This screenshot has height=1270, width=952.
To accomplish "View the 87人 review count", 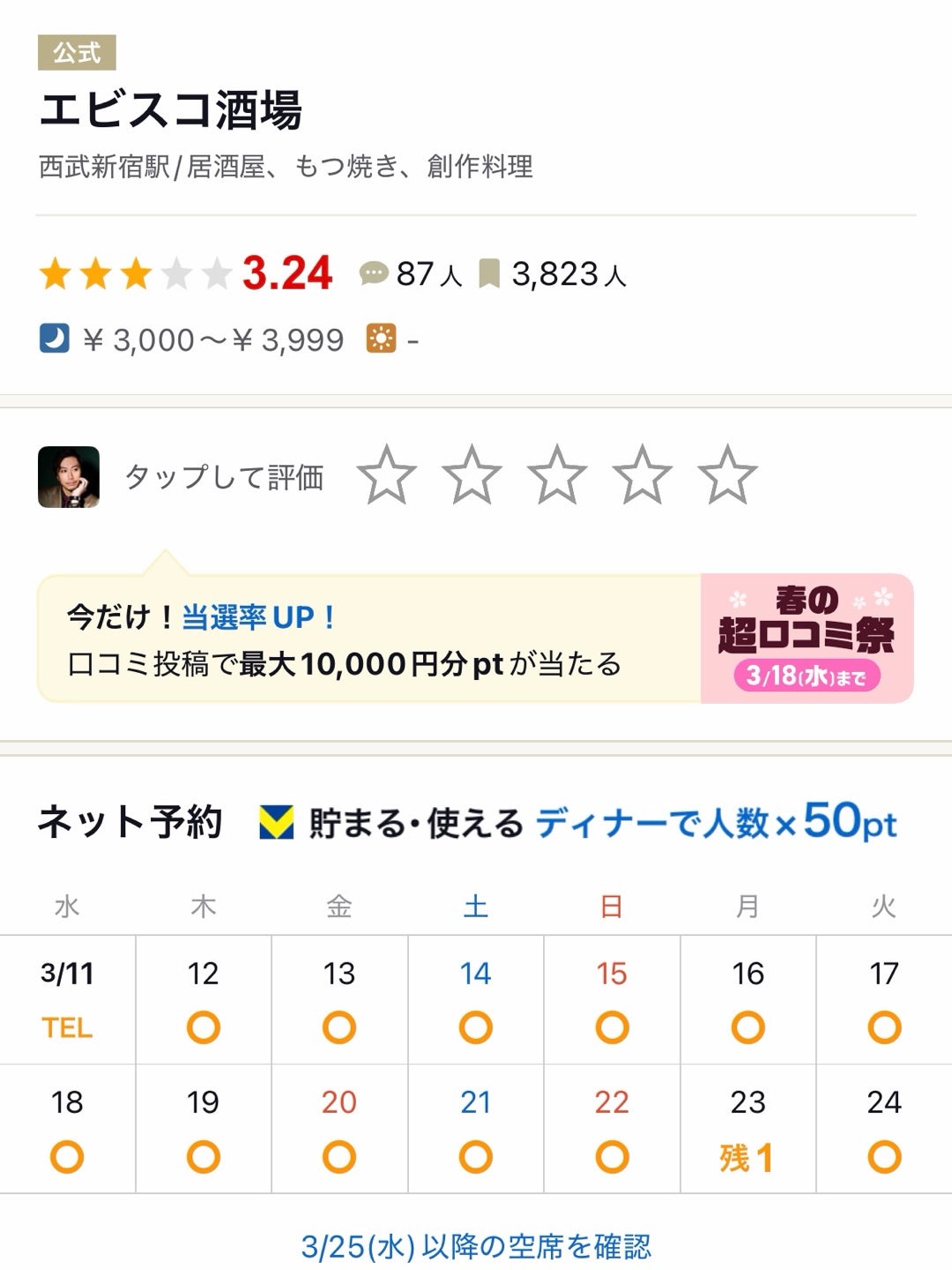I will 411,274.
